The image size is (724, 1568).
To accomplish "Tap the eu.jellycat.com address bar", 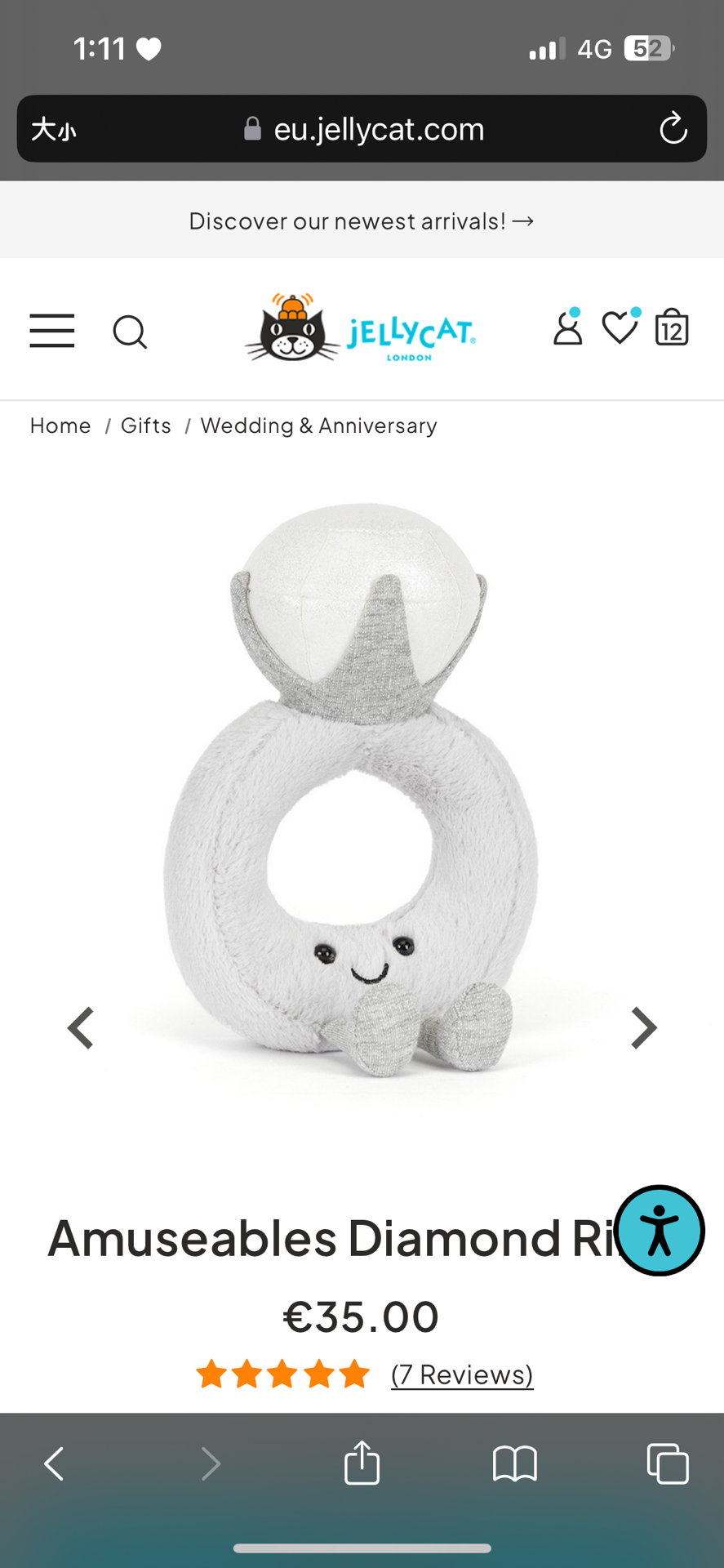I will point(363,129).
